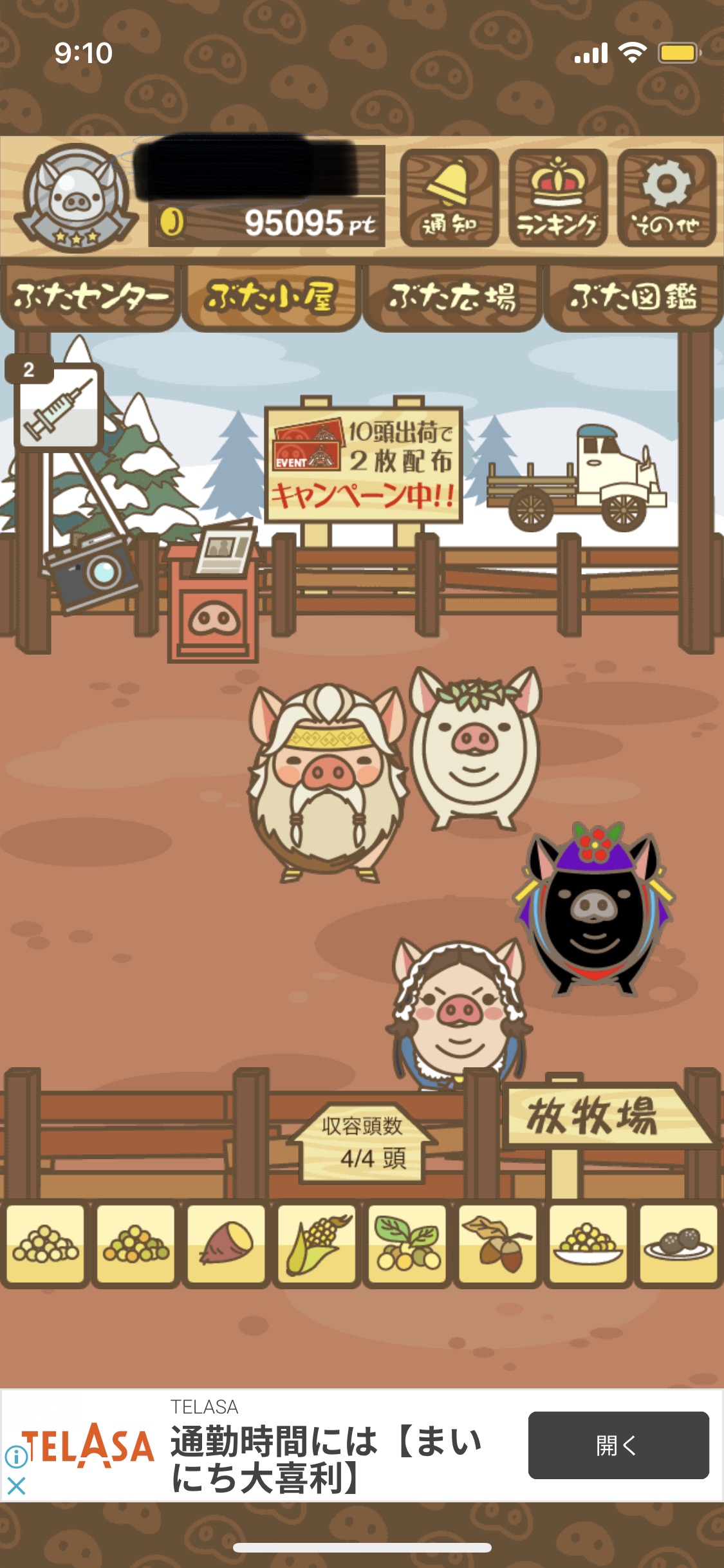Open the その他 settings gear

point(667,198)
